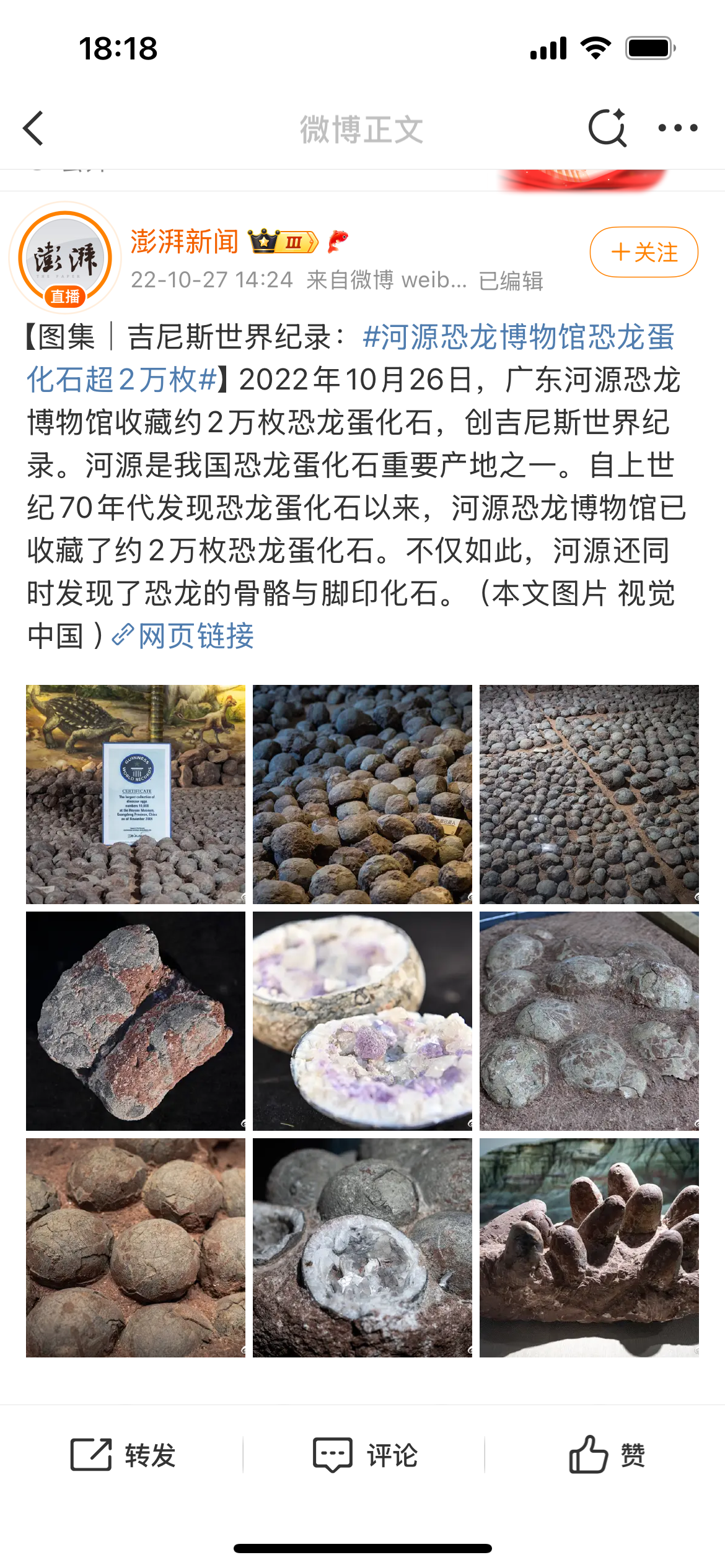Open 澎湃新闻 profile avatar
The height and width of the screenshot is (1568, 725).
(x=65, y=258)
